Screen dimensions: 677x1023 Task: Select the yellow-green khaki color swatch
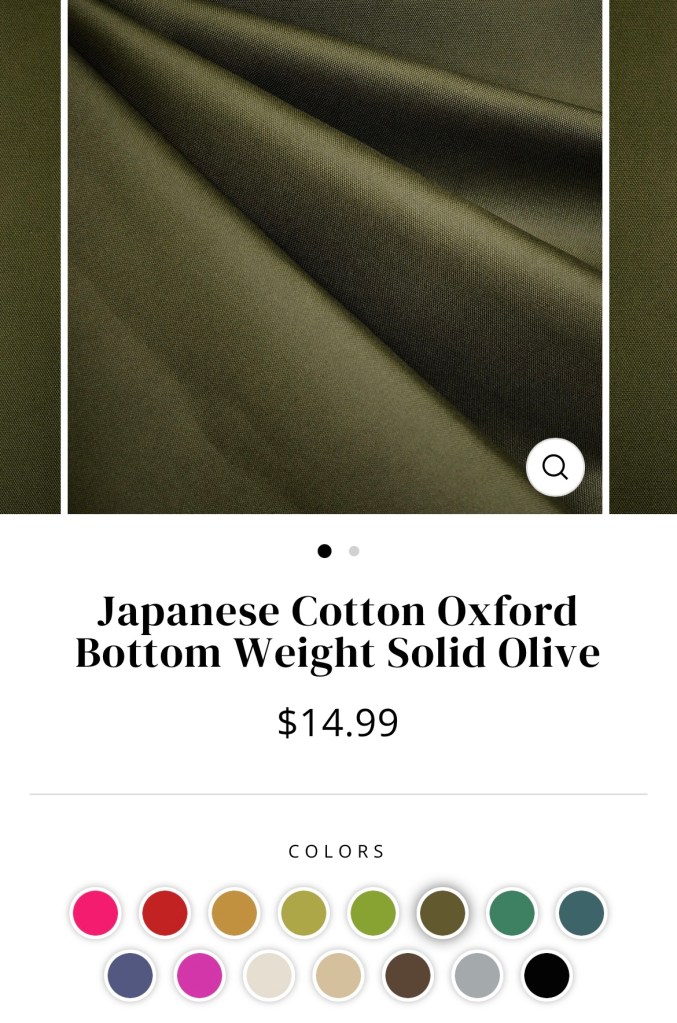(304, 913)
